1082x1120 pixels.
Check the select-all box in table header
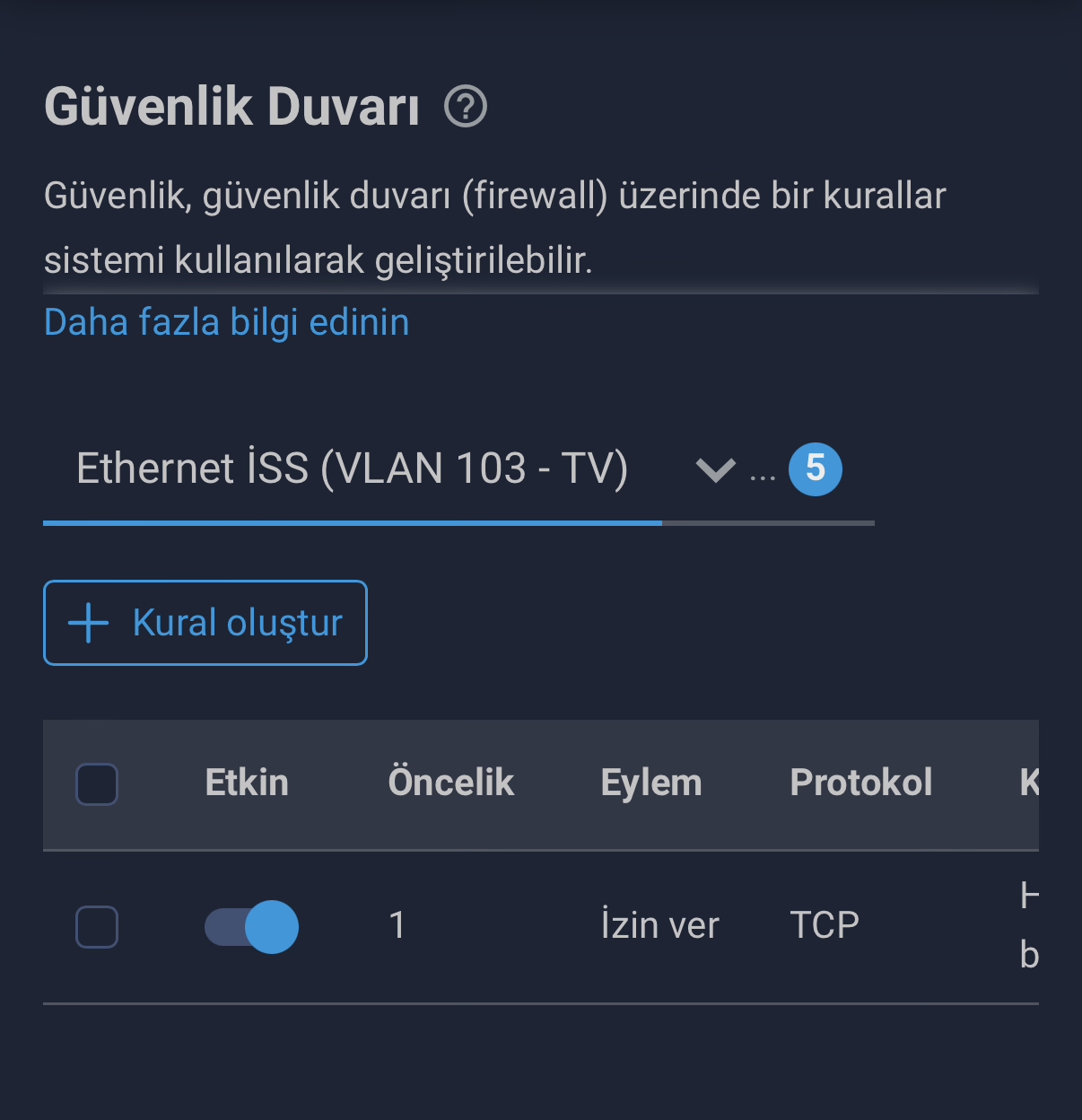pos(97,783)
